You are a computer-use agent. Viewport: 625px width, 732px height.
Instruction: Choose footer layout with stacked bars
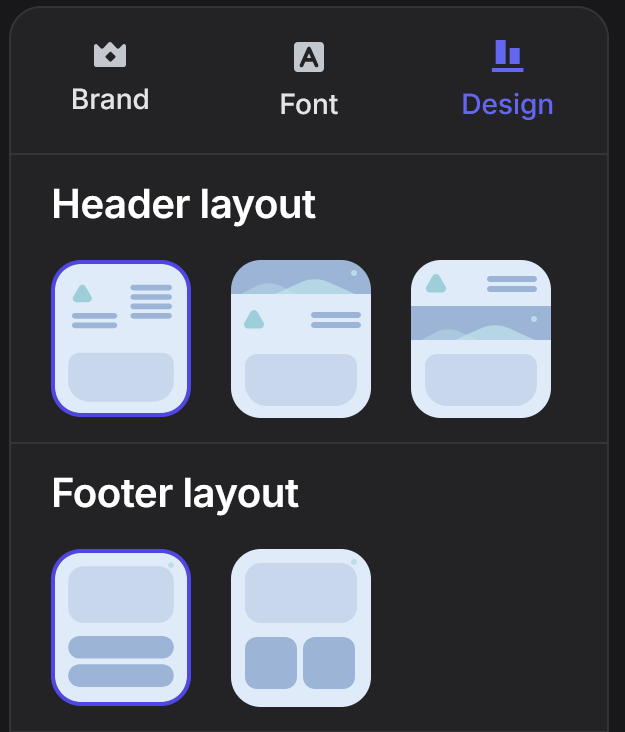click(121, 627)
